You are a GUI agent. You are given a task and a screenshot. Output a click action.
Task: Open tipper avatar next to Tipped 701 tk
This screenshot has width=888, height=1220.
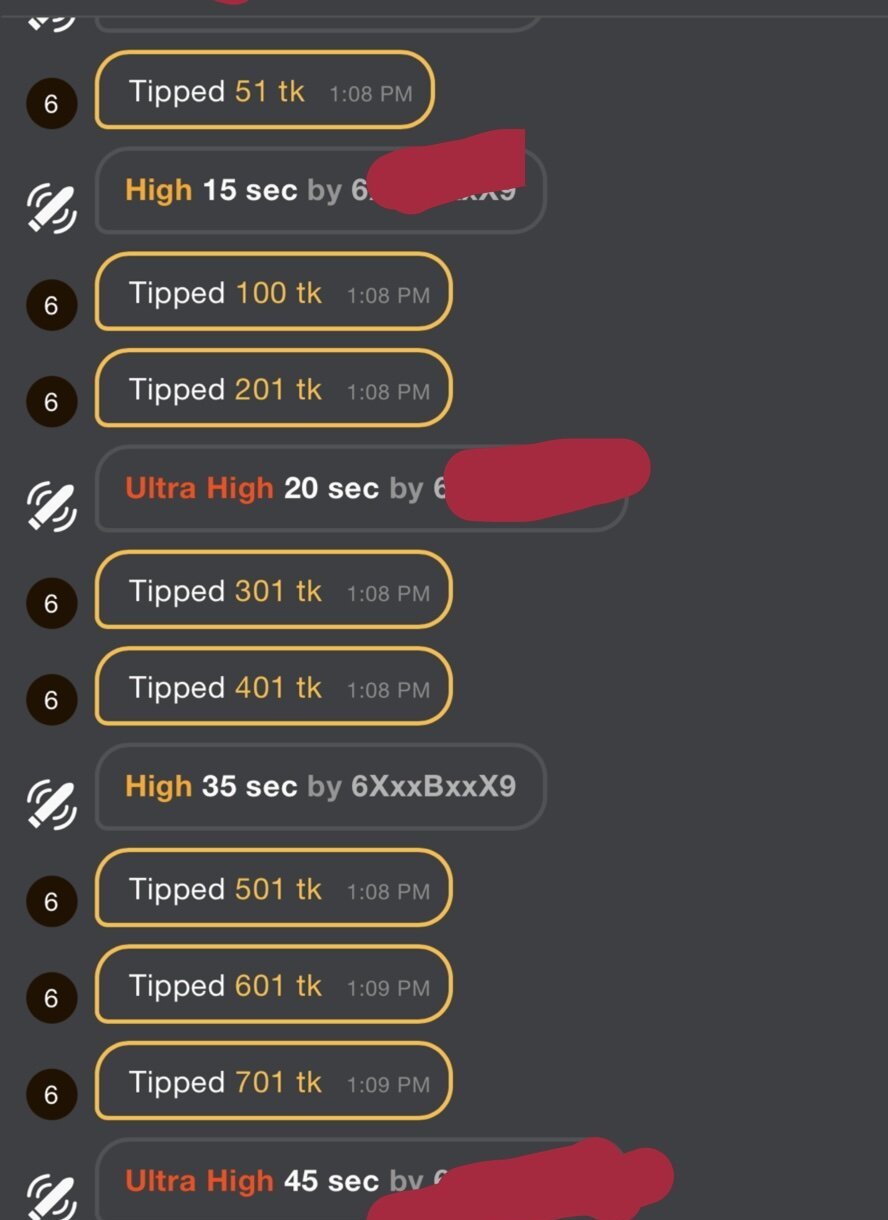51,1094
